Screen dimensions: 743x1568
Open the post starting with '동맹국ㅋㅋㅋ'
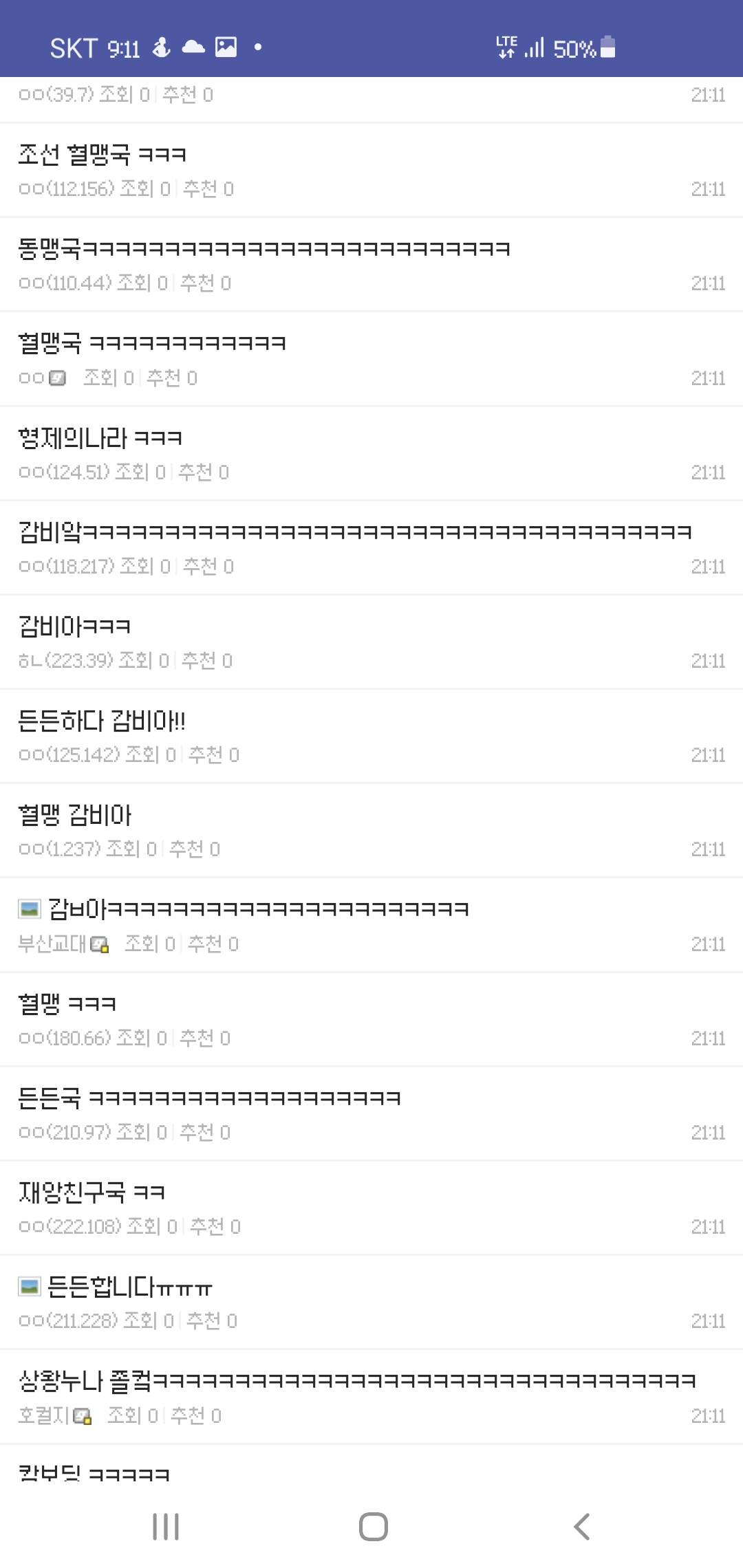263,249
